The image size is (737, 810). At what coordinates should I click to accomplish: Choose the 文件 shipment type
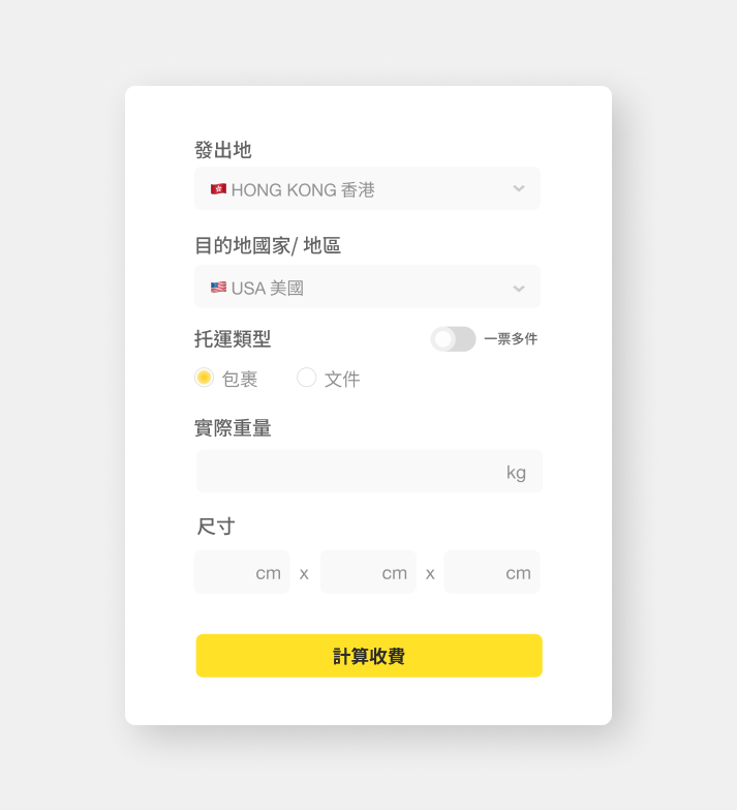[x=307, y=378]
